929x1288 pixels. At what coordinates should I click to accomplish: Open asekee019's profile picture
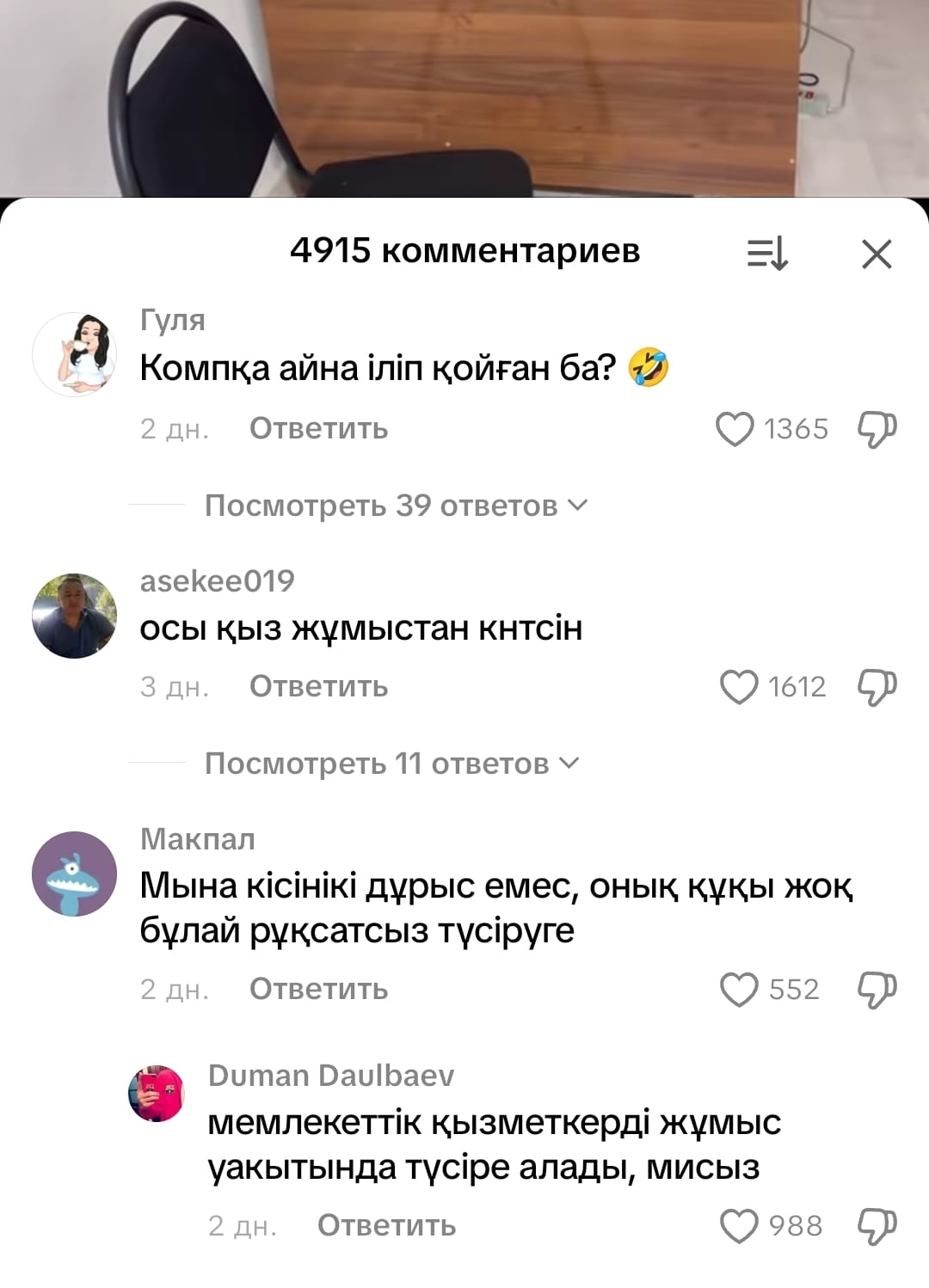pyautogui.click(x=75, y=616)
